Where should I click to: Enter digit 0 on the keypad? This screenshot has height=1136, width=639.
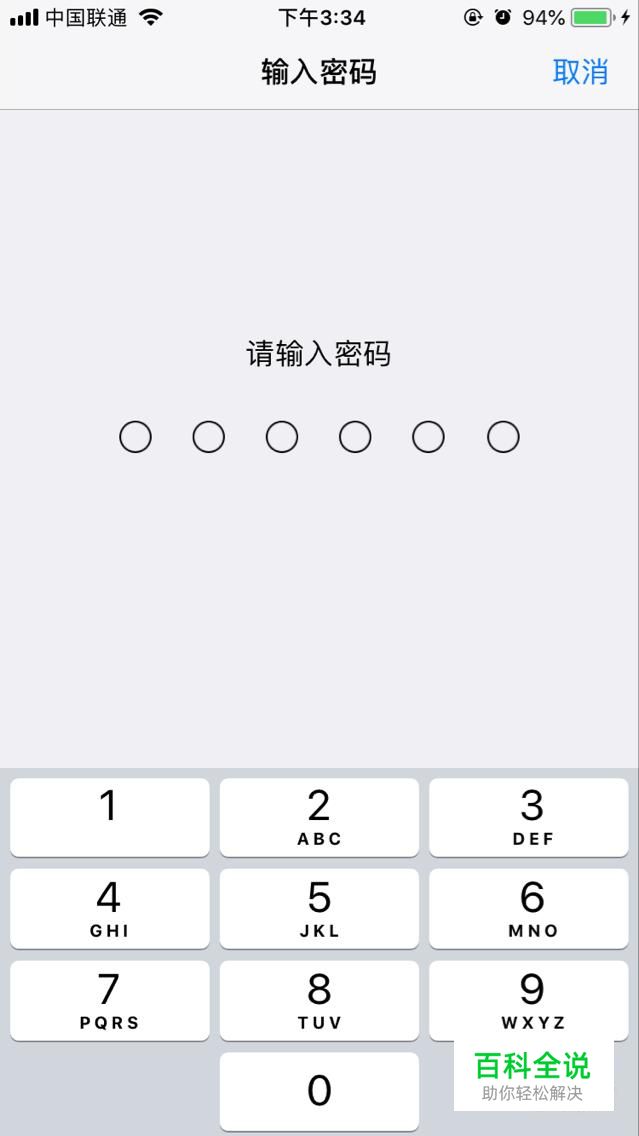[319, 1090]
